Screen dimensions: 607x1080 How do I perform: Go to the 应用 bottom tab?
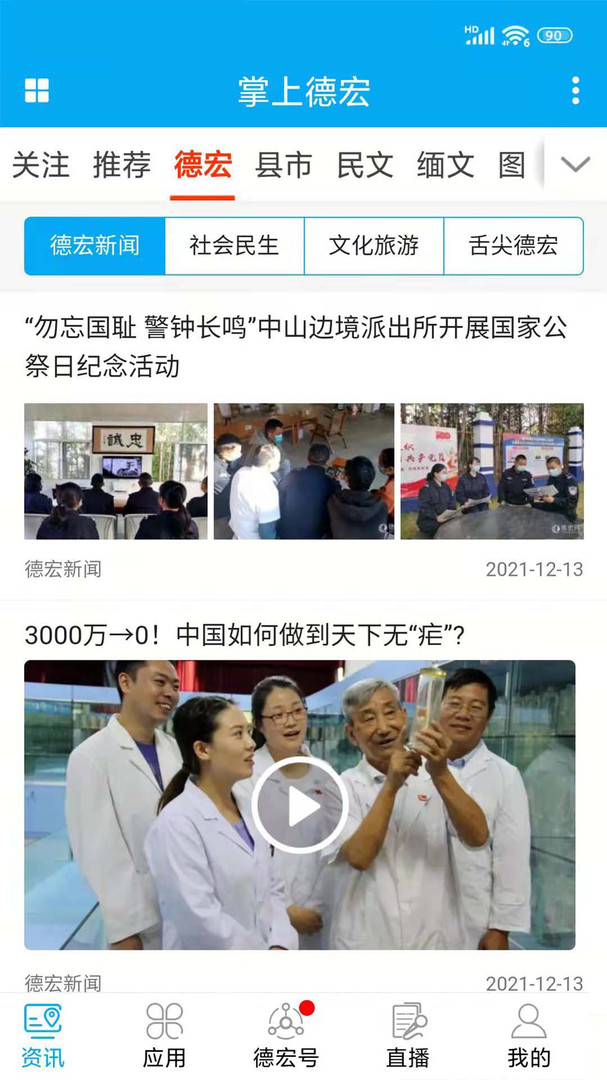(x=164, y=1036)
